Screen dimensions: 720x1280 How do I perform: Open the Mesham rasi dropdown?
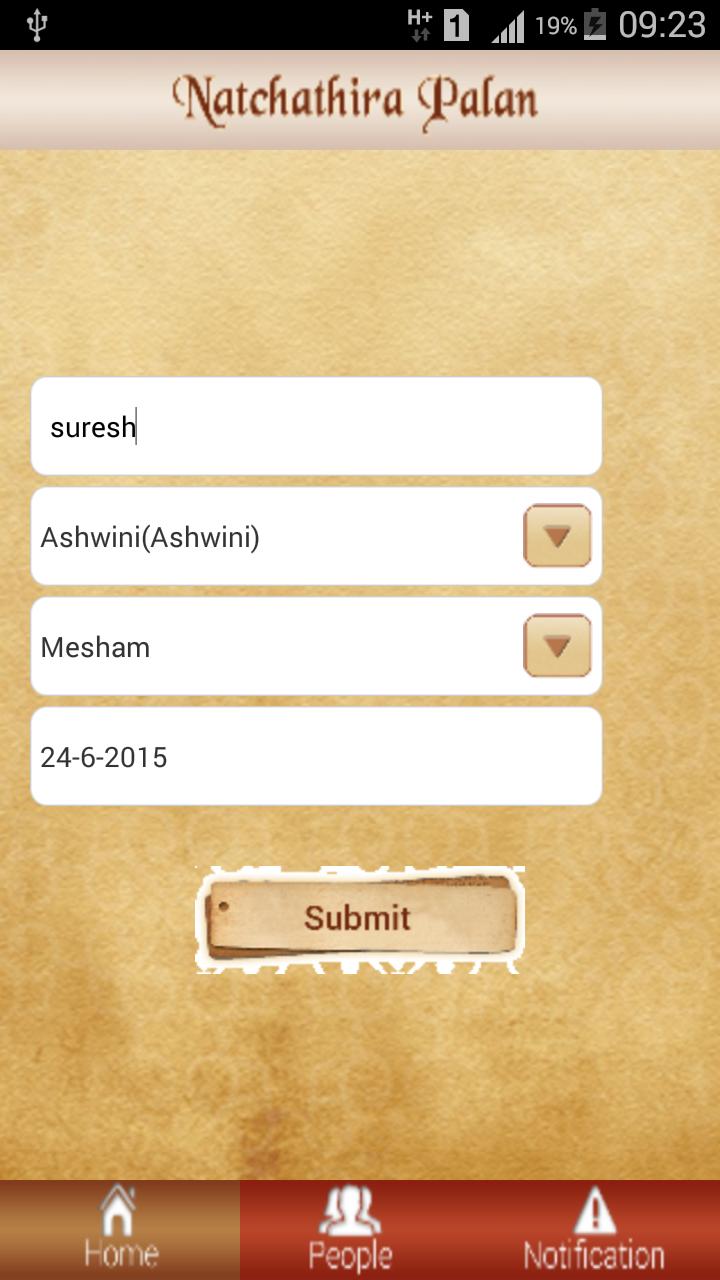[x=557, y=647]
